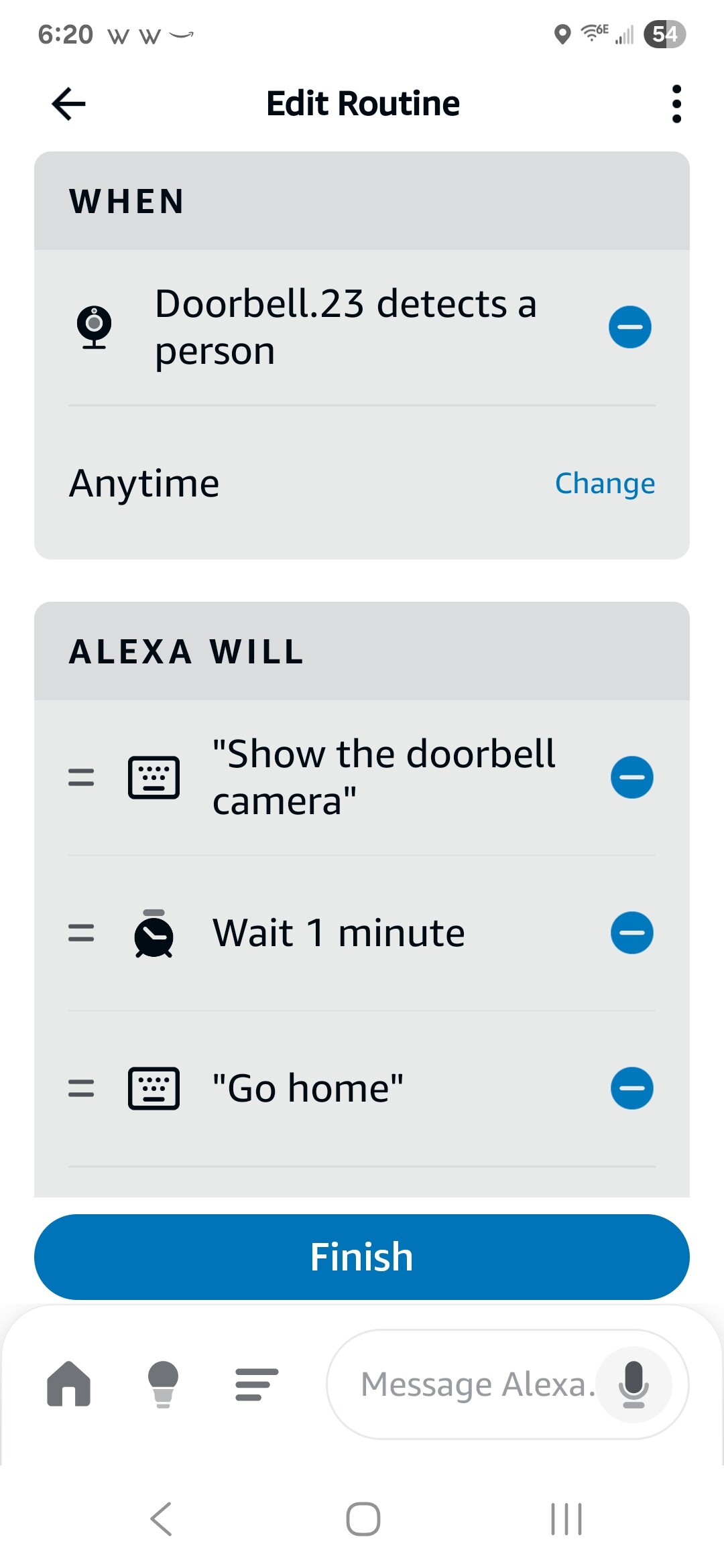
Task: Open "Show the doorbell camera" action
Action: [383, 777]
